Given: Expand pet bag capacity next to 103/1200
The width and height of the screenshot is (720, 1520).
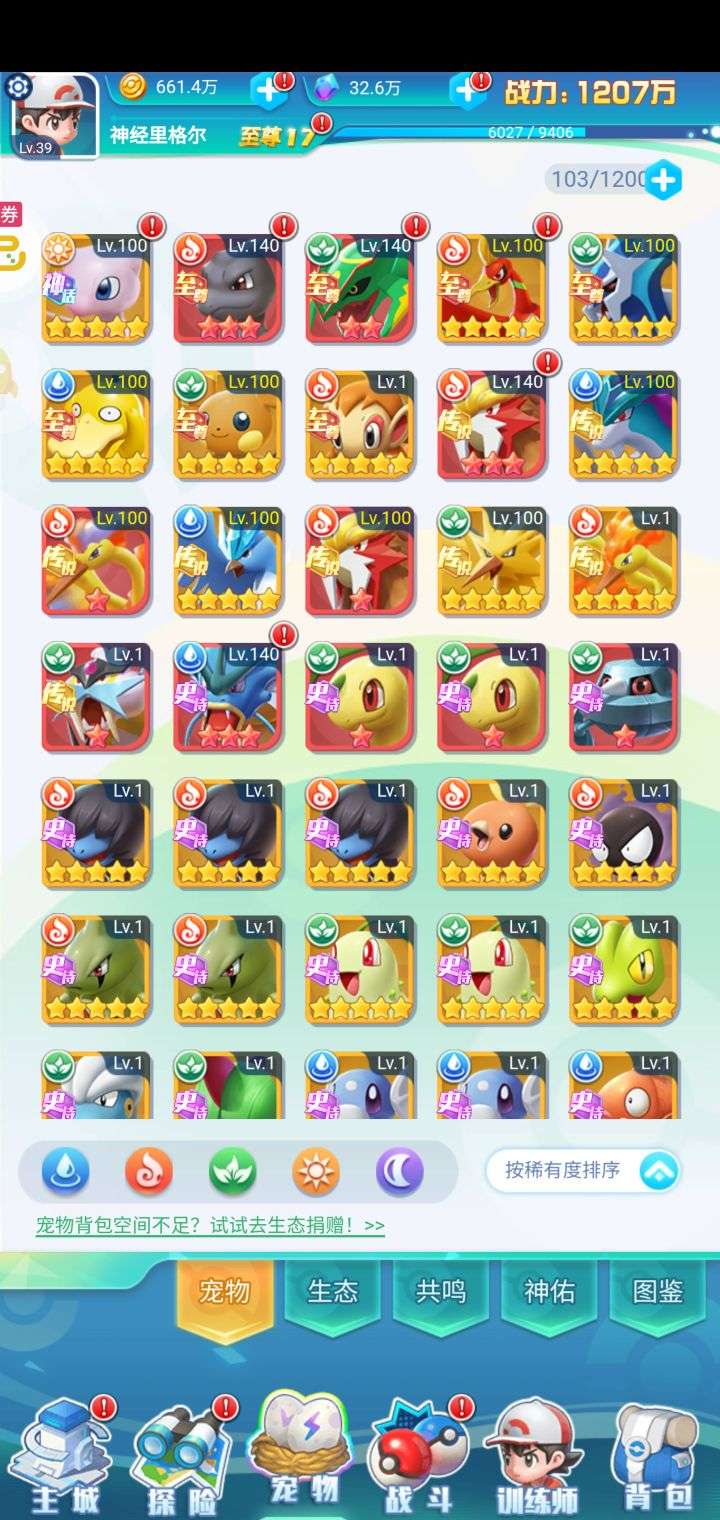Looking at the screenshot, I should [x=663, y=180].
